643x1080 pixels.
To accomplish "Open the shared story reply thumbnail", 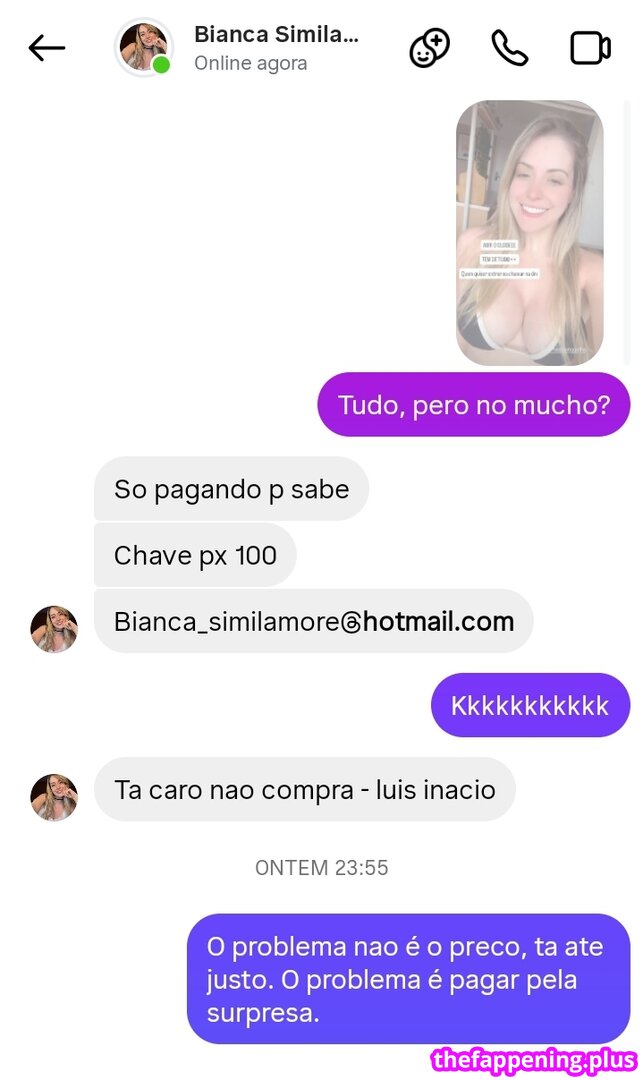I will 529,232.
